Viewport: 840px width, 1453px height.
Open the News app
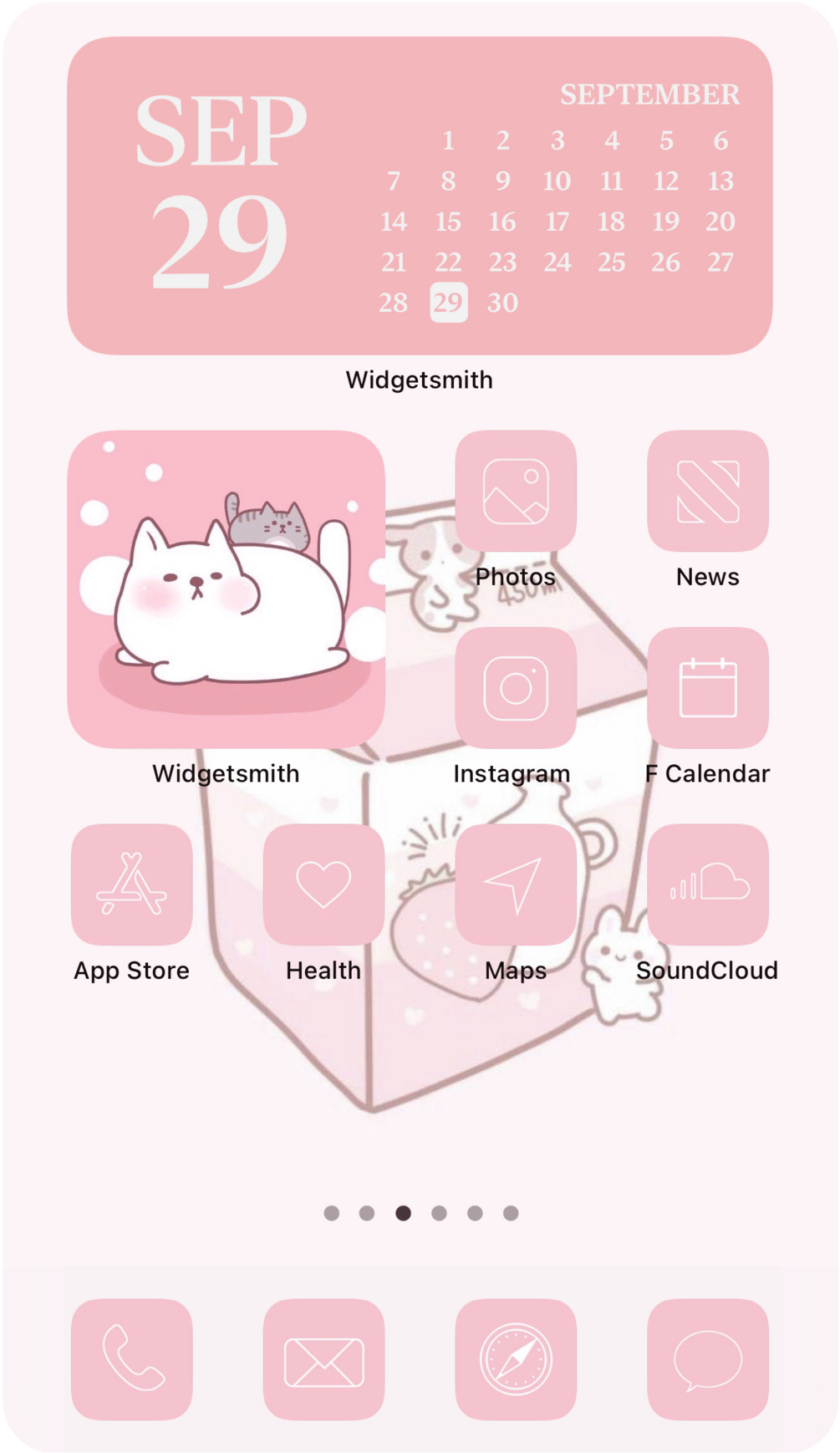click(708, 492)
